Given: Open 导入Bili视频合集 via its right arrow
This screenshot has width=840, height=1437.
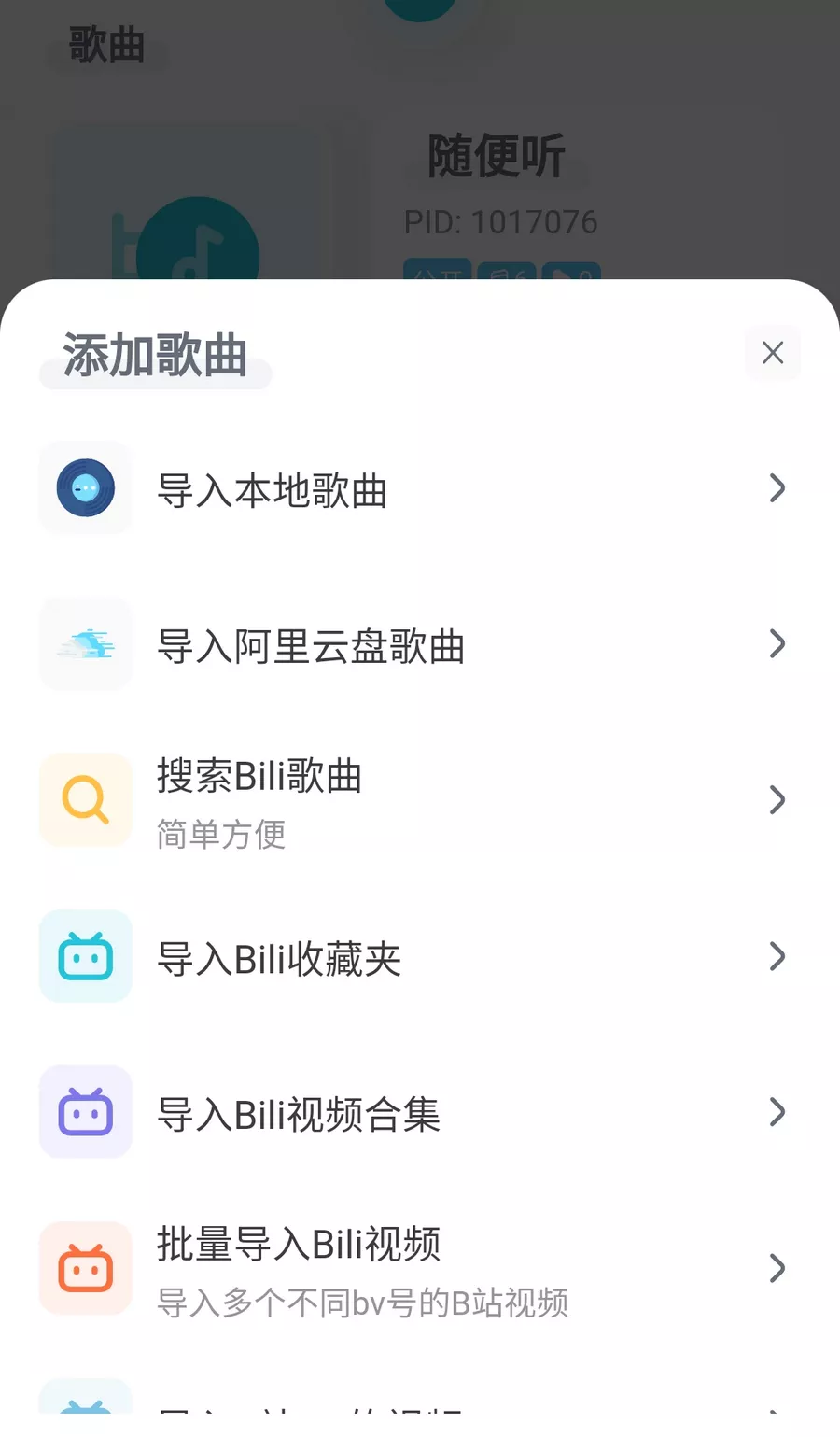Looking at the screenshot, I should click(776, 1111).
